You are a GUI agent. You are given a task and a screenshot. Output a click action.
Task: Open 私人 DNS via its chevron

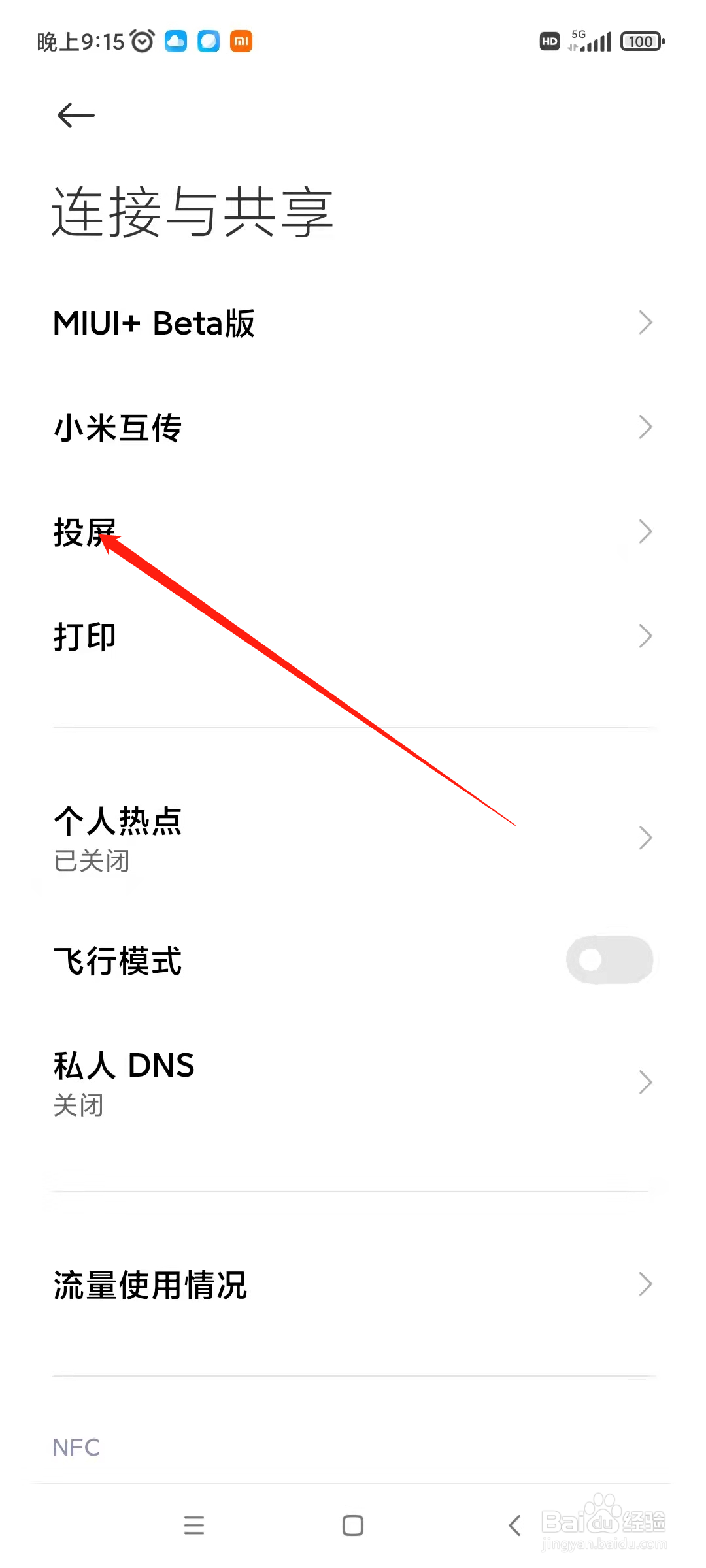[x=645, y=1082]
